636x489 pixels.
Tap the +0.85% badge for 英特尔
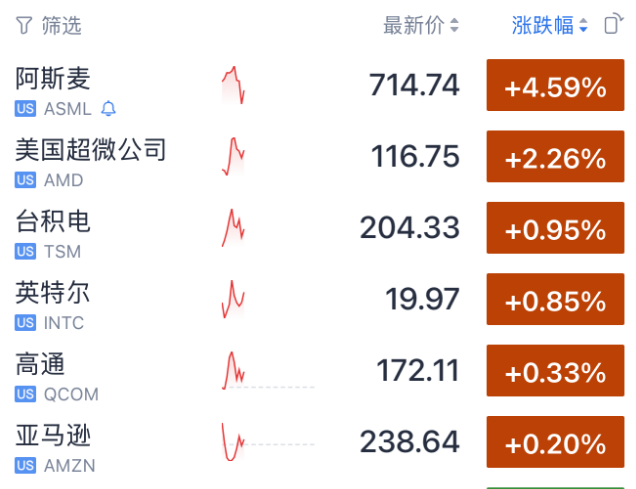(555, 301)
